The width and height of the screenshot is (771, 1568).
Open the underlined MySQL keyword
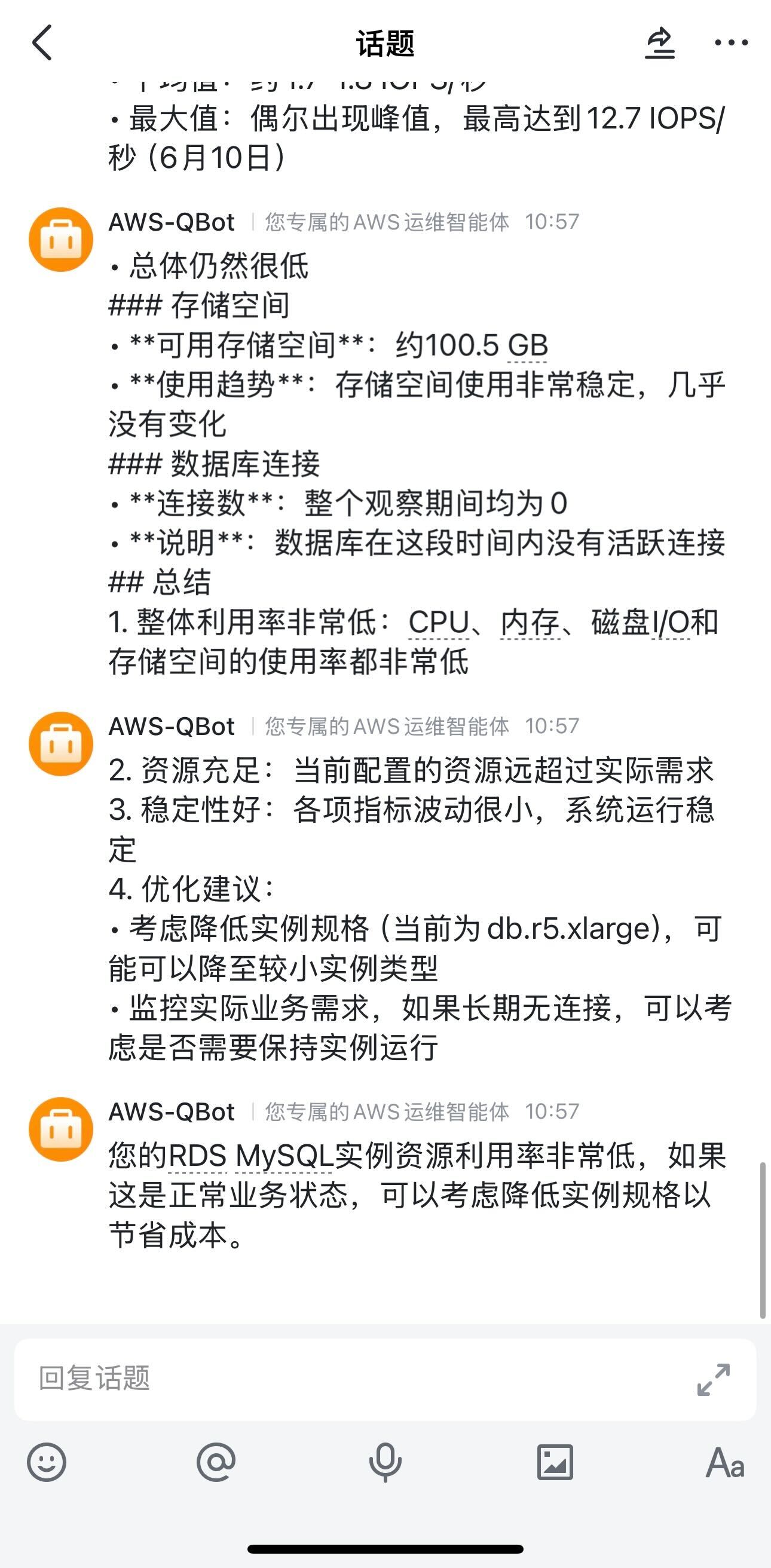coord(284,1155)
